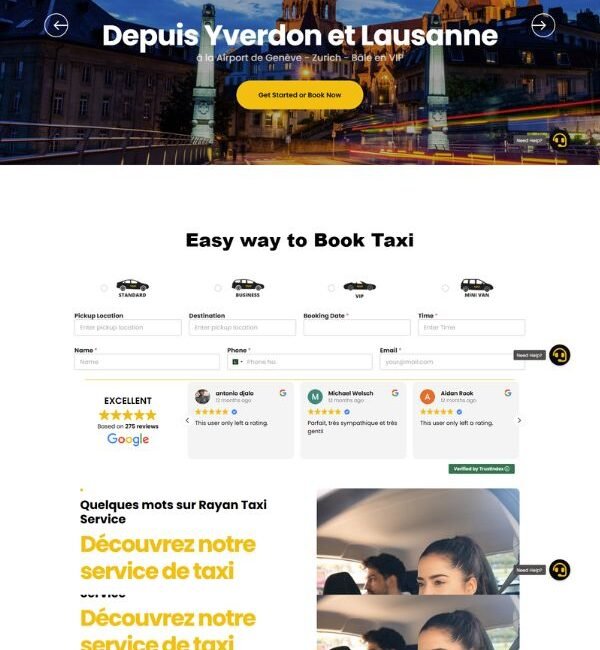Select the Mini Van option

coord(445,288)
